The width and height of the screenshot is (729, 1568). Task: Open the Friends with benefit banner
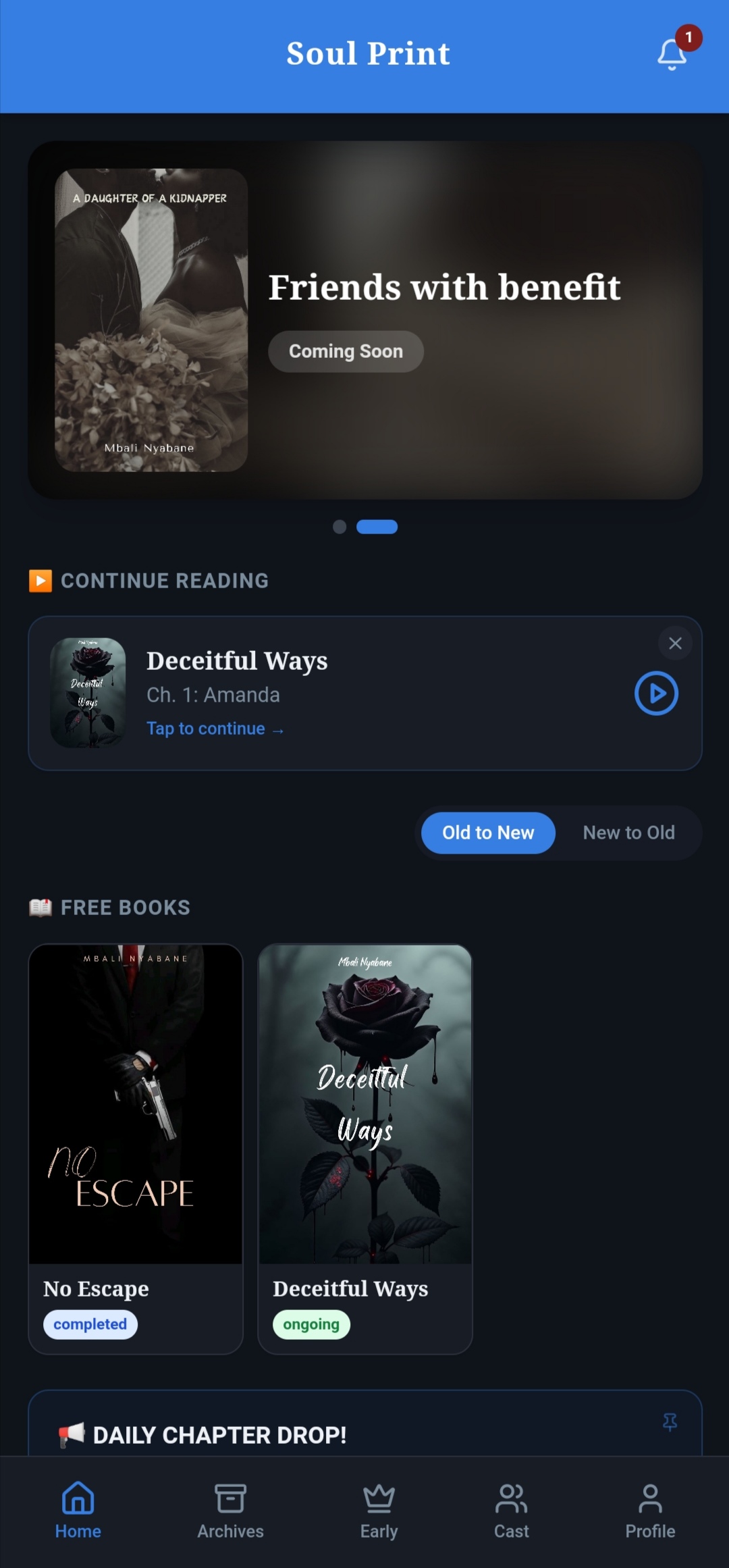pyautogui.click(x=365, y=320)
